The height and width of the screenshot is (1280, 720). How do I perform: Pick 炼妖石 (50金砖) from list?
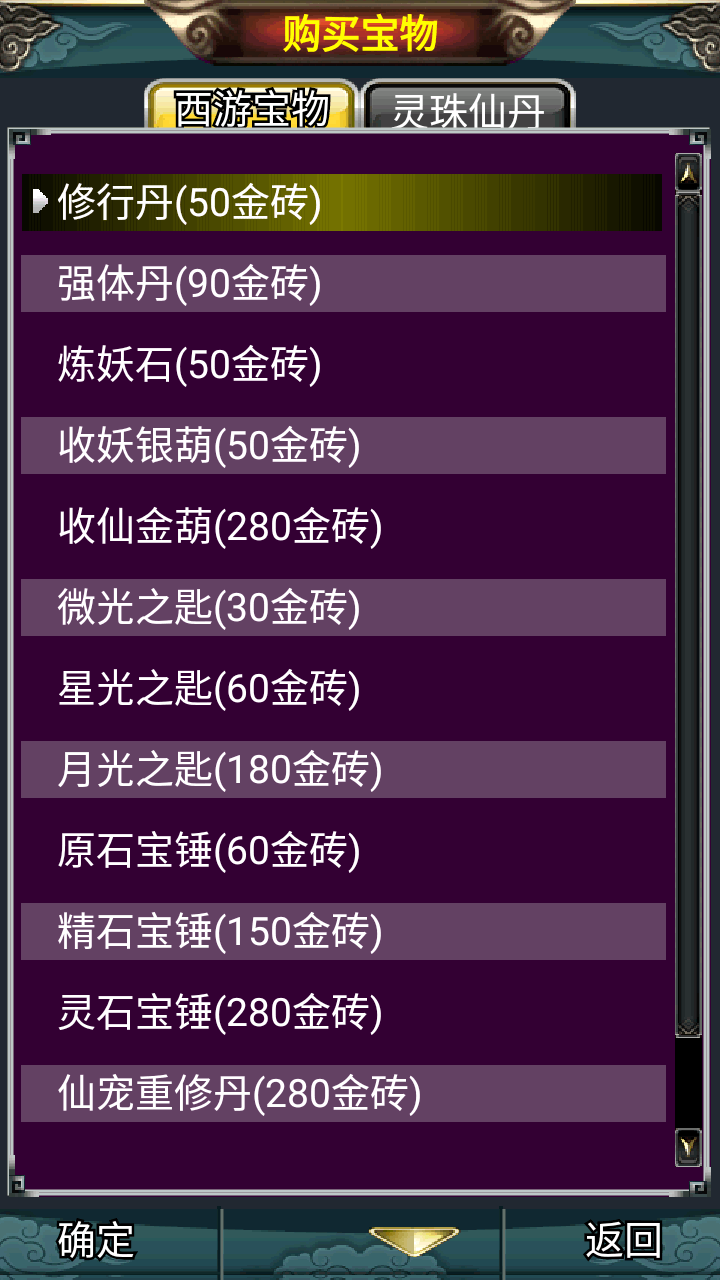[342, 365]
